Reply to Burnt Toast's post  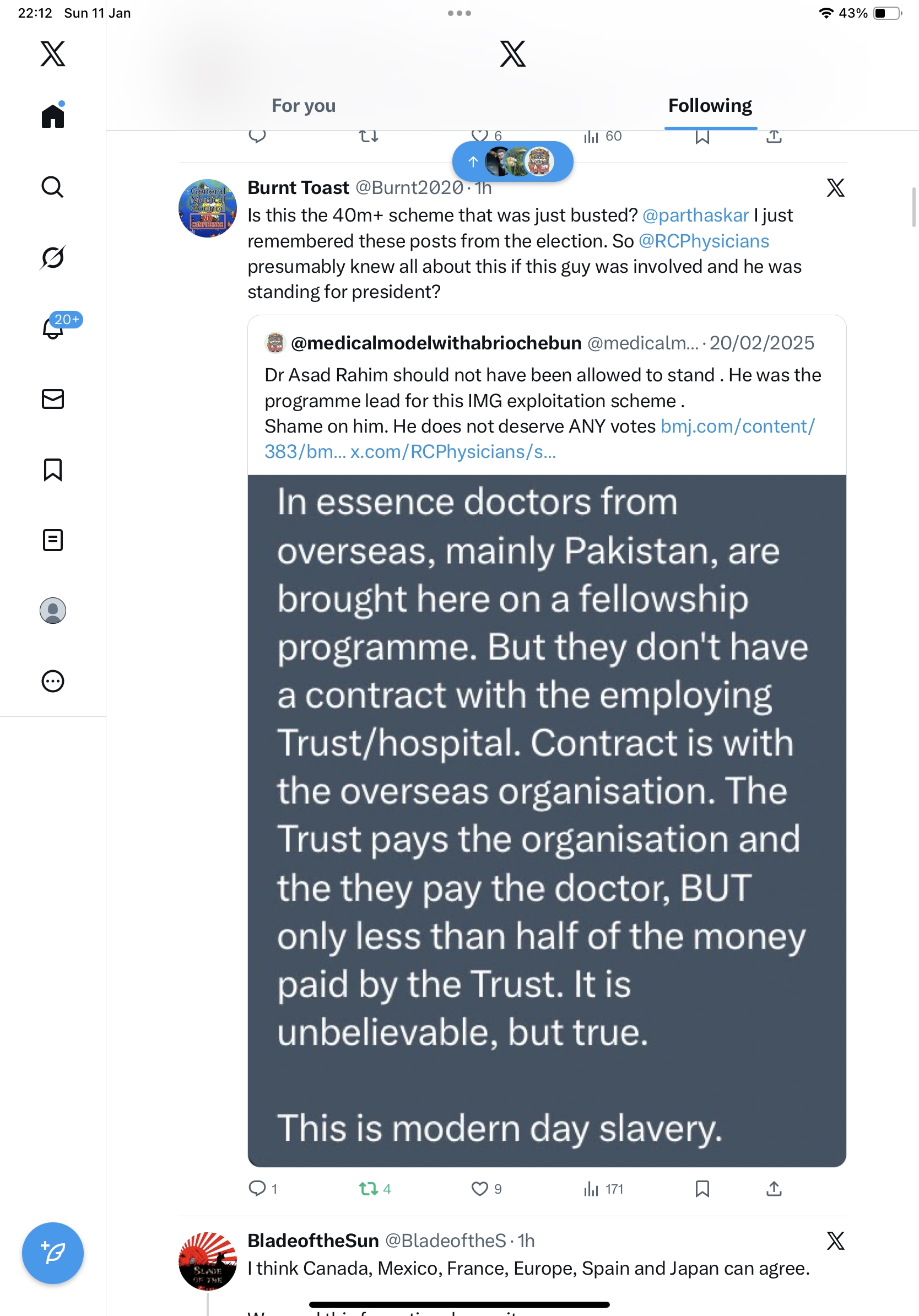[257, 1188]
